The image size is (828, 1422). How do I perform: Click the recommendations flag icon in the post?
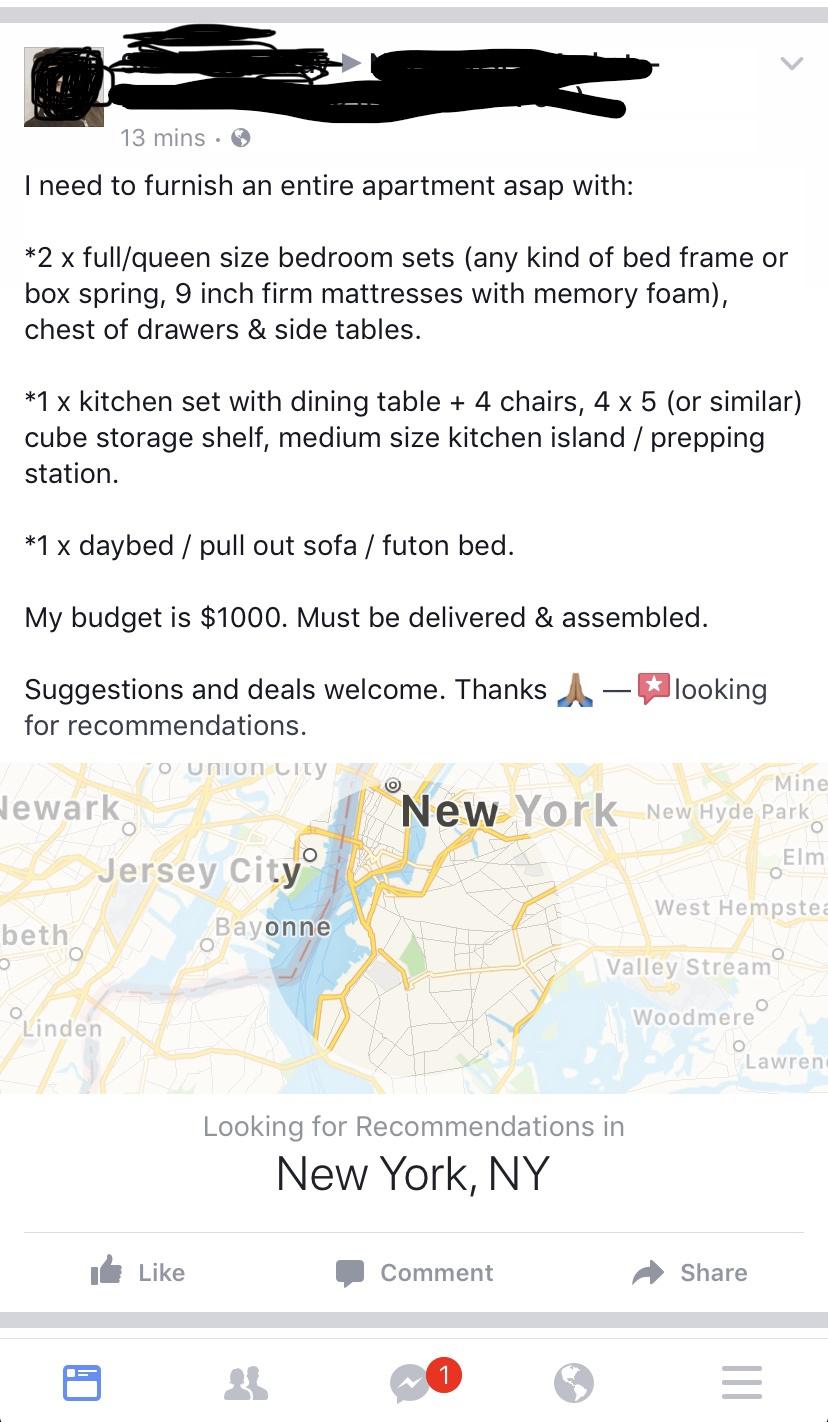(x=653, y=689)
